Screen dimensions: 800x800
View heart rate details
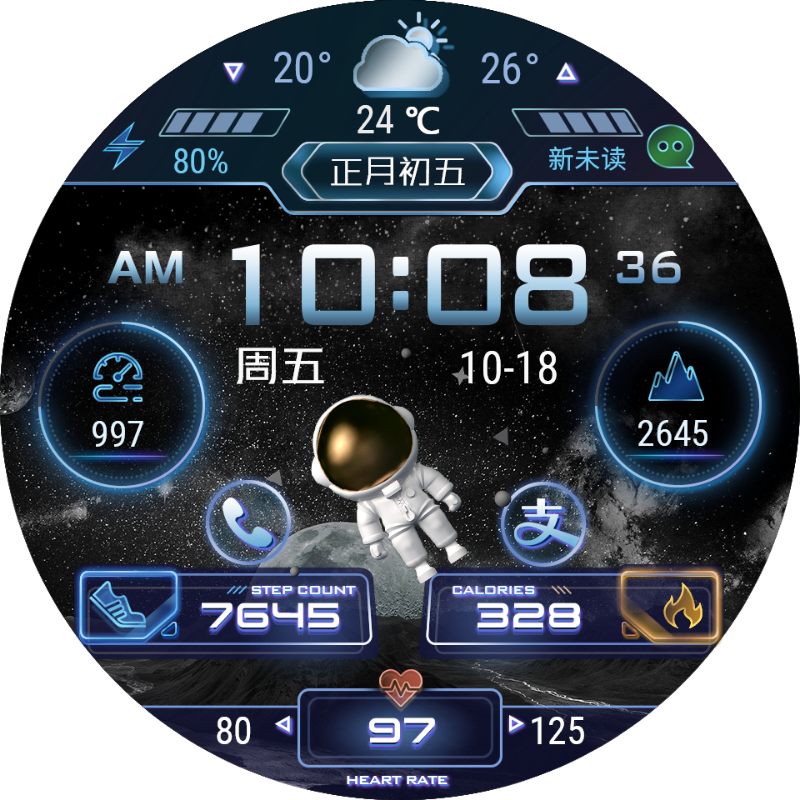[x=400, y=728]
